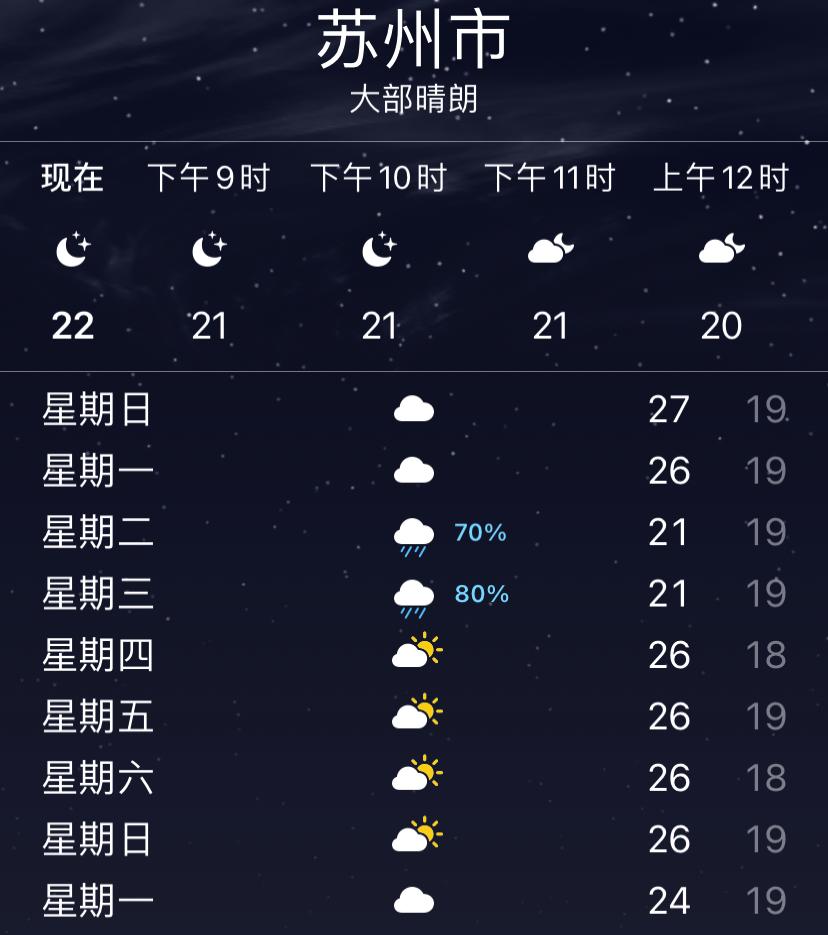Image resolution: width=828 pixels, height=935 pixels.
Task: Open the city name 苏州市
Action: (414, 42)
